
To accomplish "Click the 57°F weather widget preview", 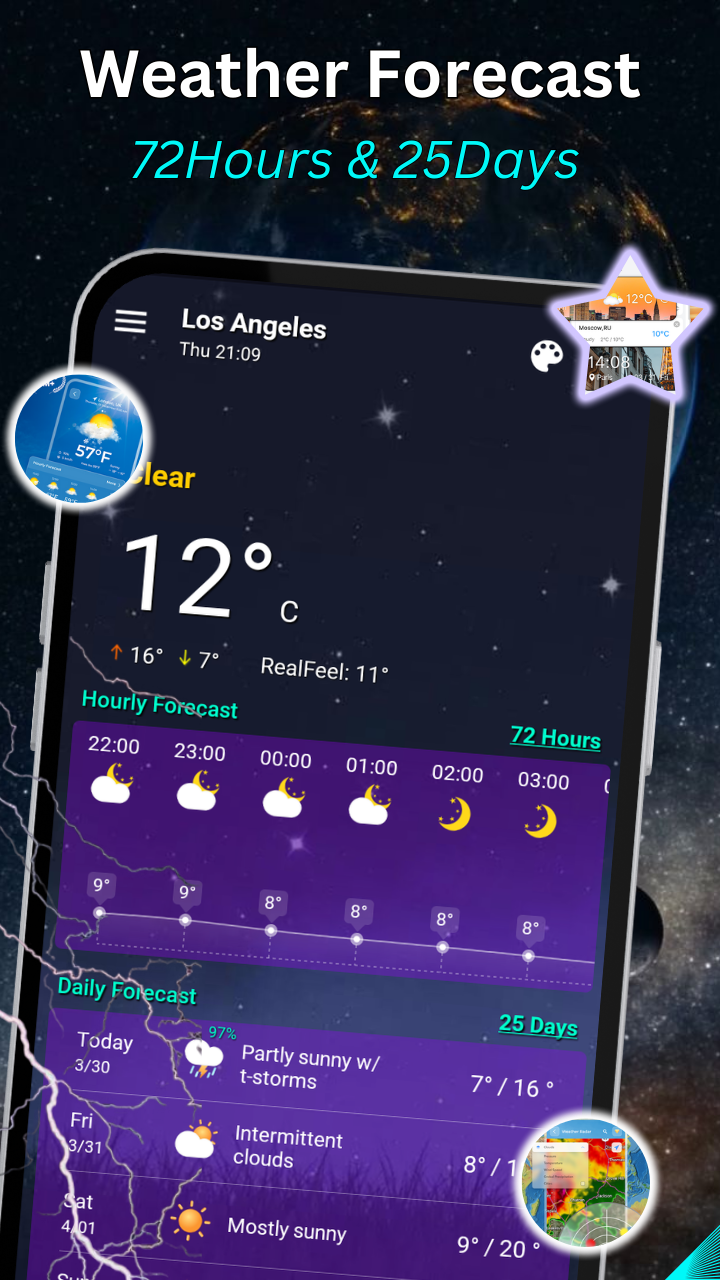I will 80,438.
